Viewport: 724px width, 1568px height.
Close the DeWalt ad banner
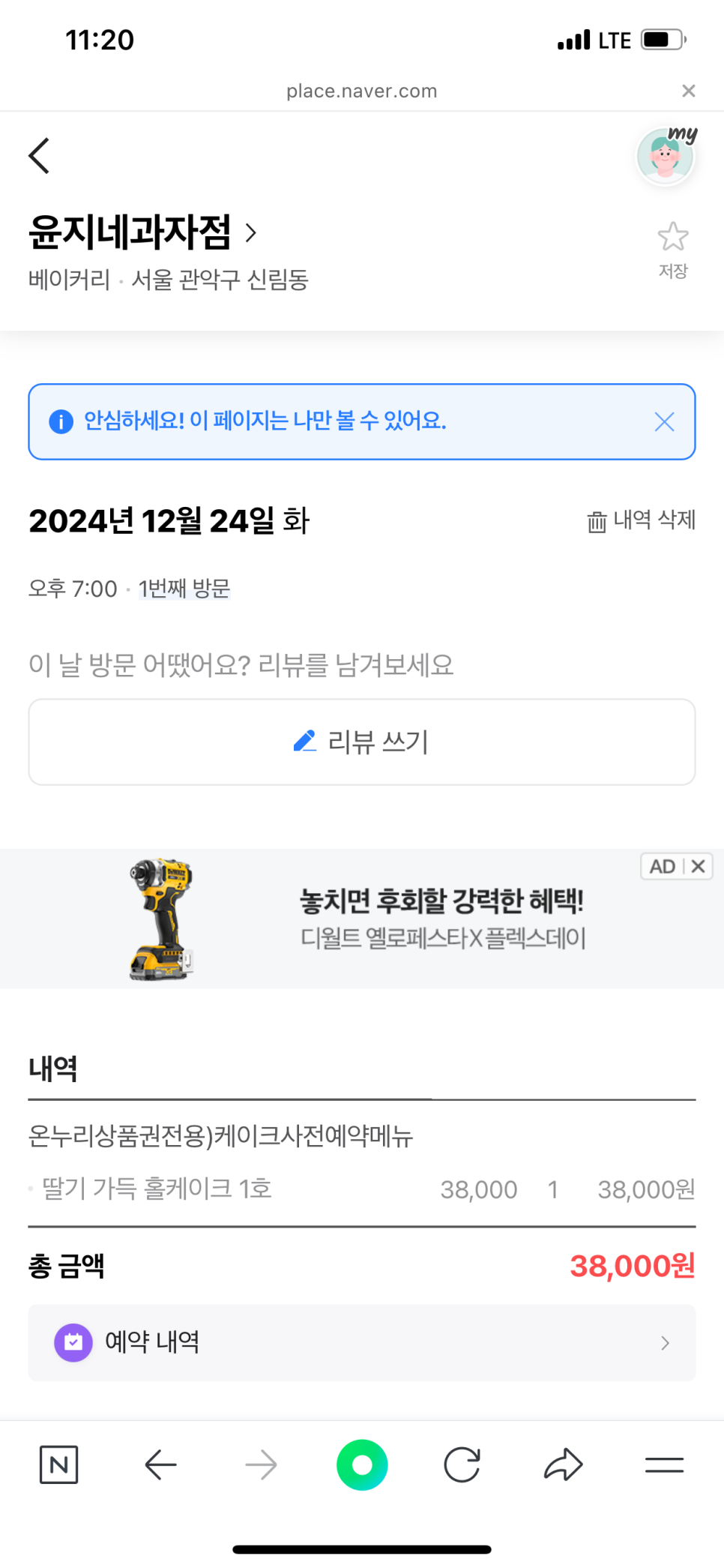tap(699, 867)
